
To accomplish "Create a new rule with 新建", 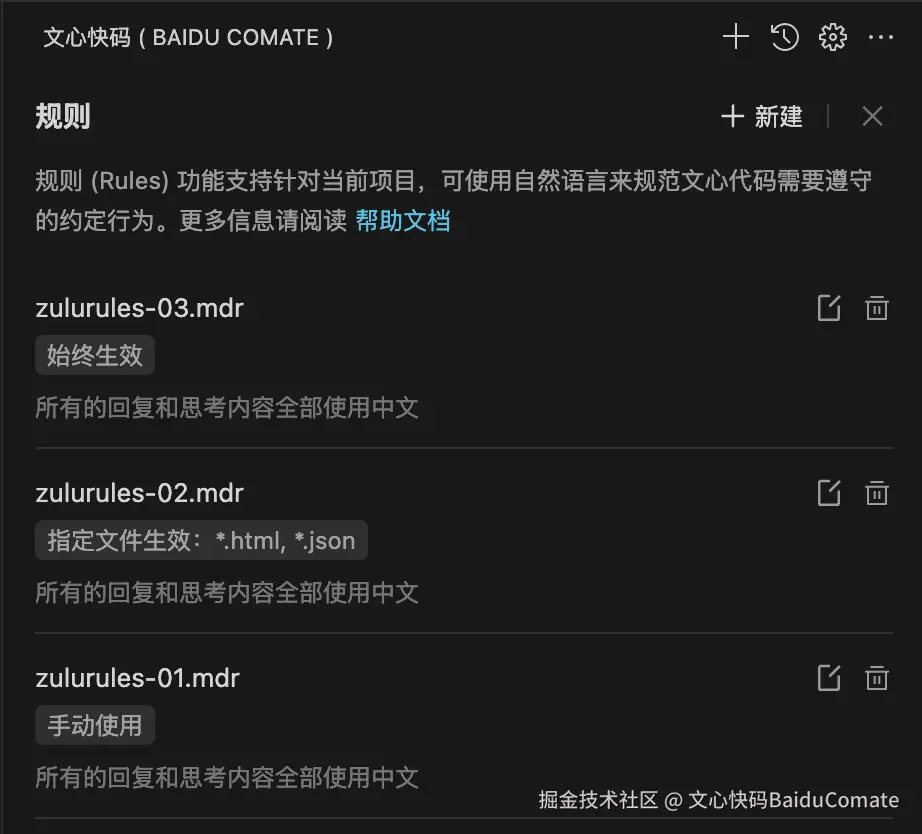I will coord(762,117).
